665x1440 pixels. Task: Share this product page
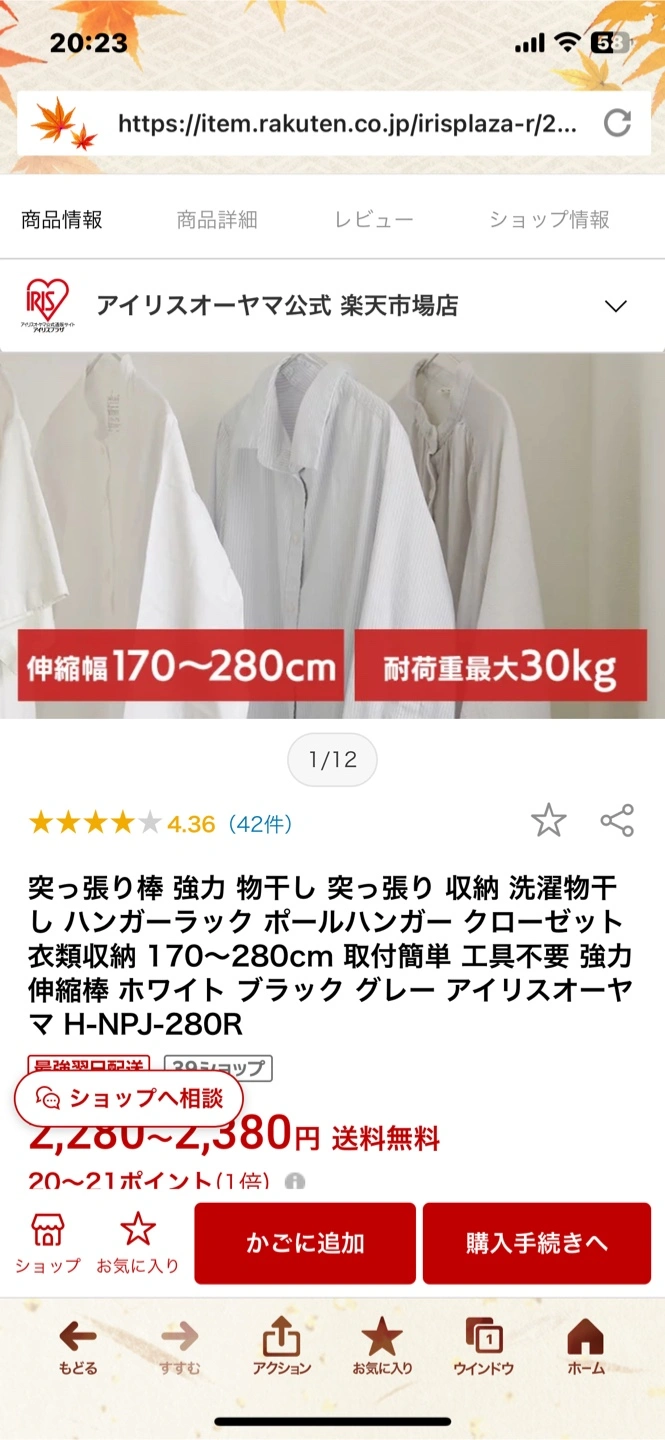tap(617, 821)
